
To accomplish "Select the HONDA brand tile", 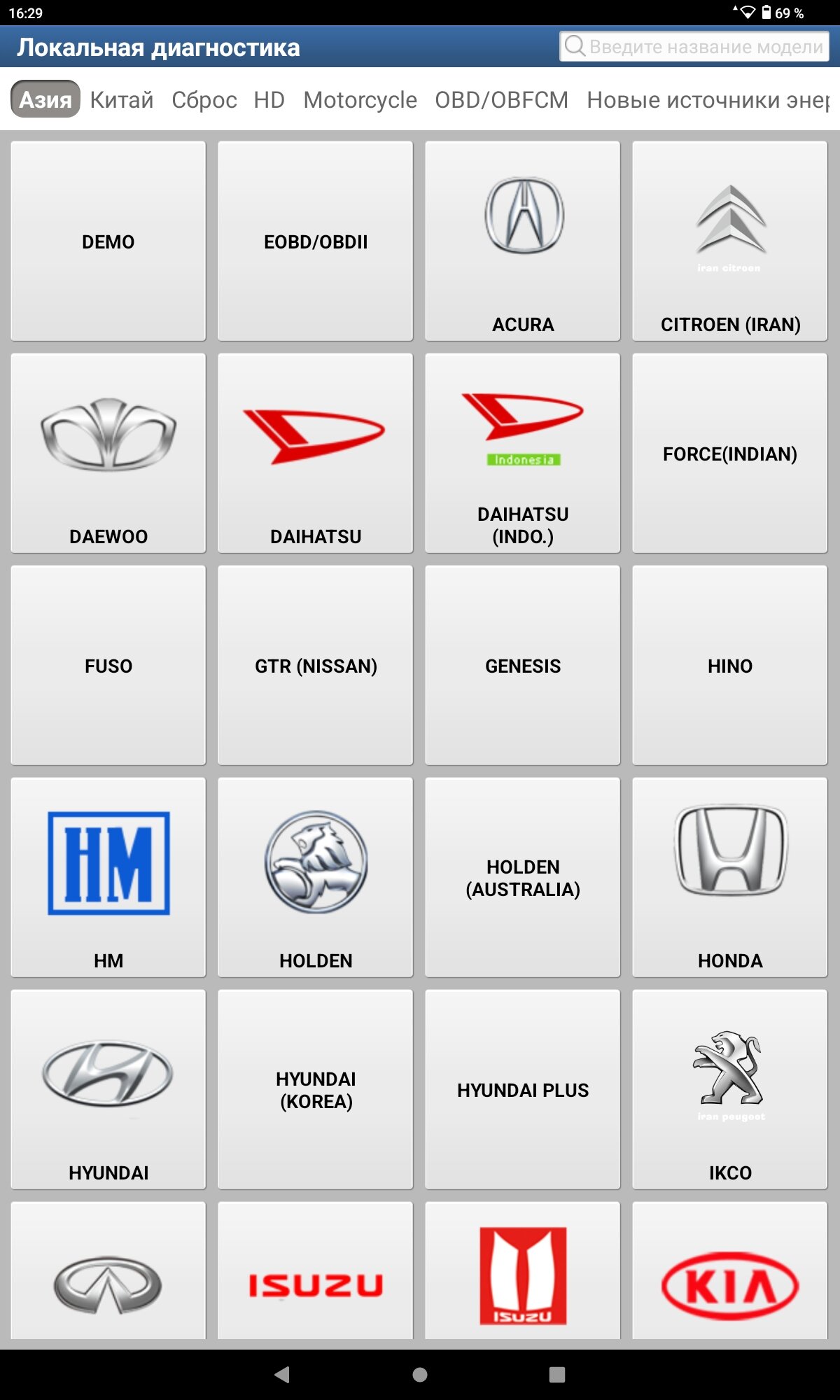I will 730,878.
